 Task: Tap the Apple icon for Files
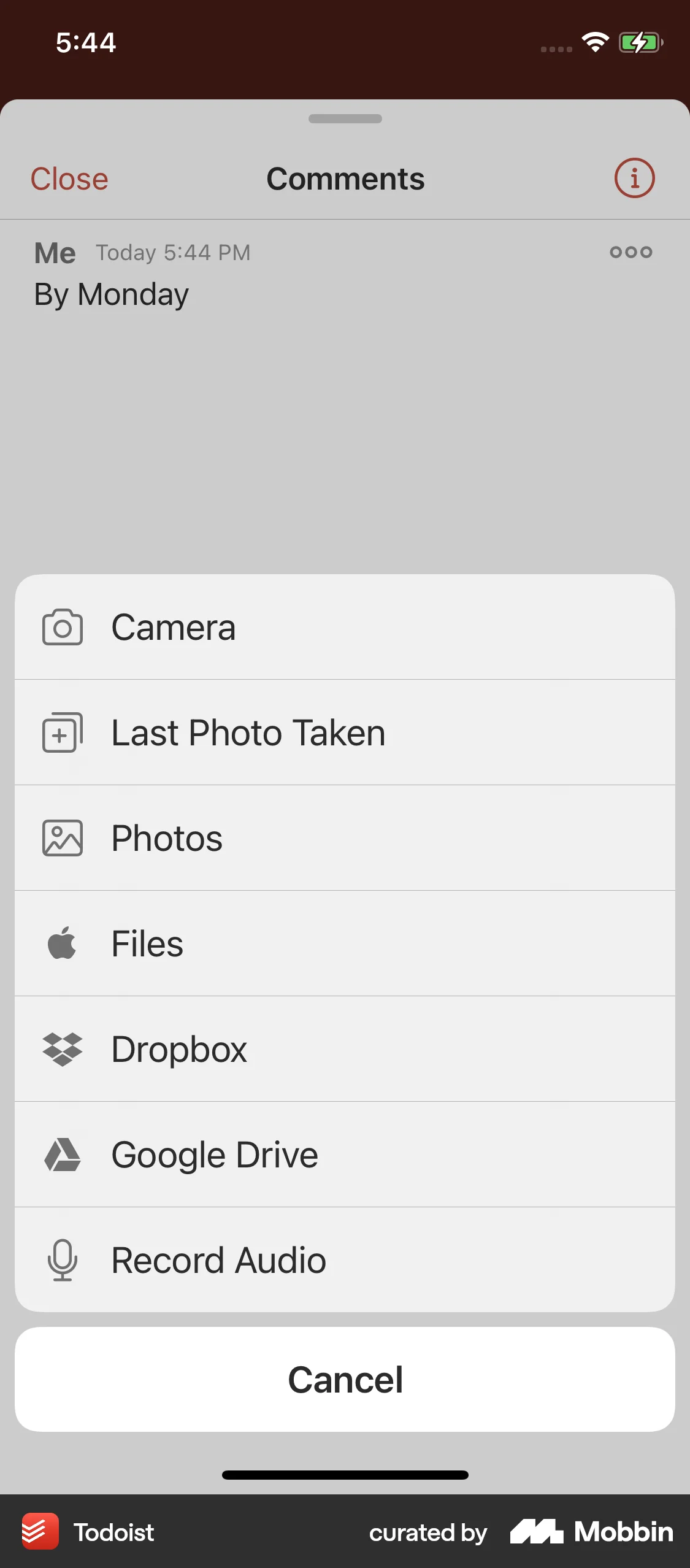click(61, 943)
